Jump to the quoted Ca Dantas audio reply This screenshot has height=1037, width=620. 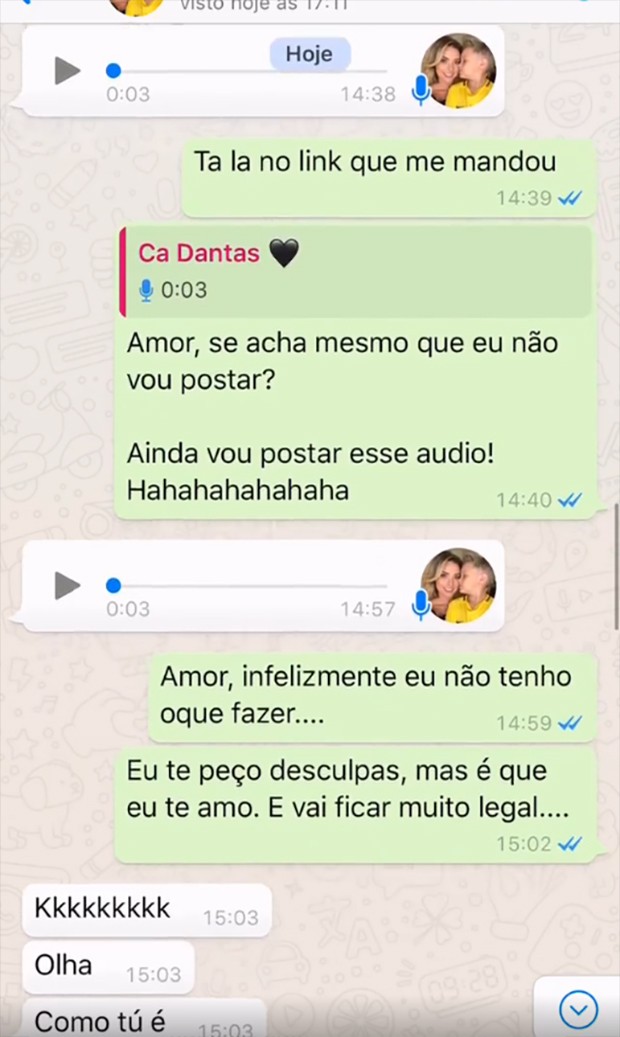pos(355,271)
